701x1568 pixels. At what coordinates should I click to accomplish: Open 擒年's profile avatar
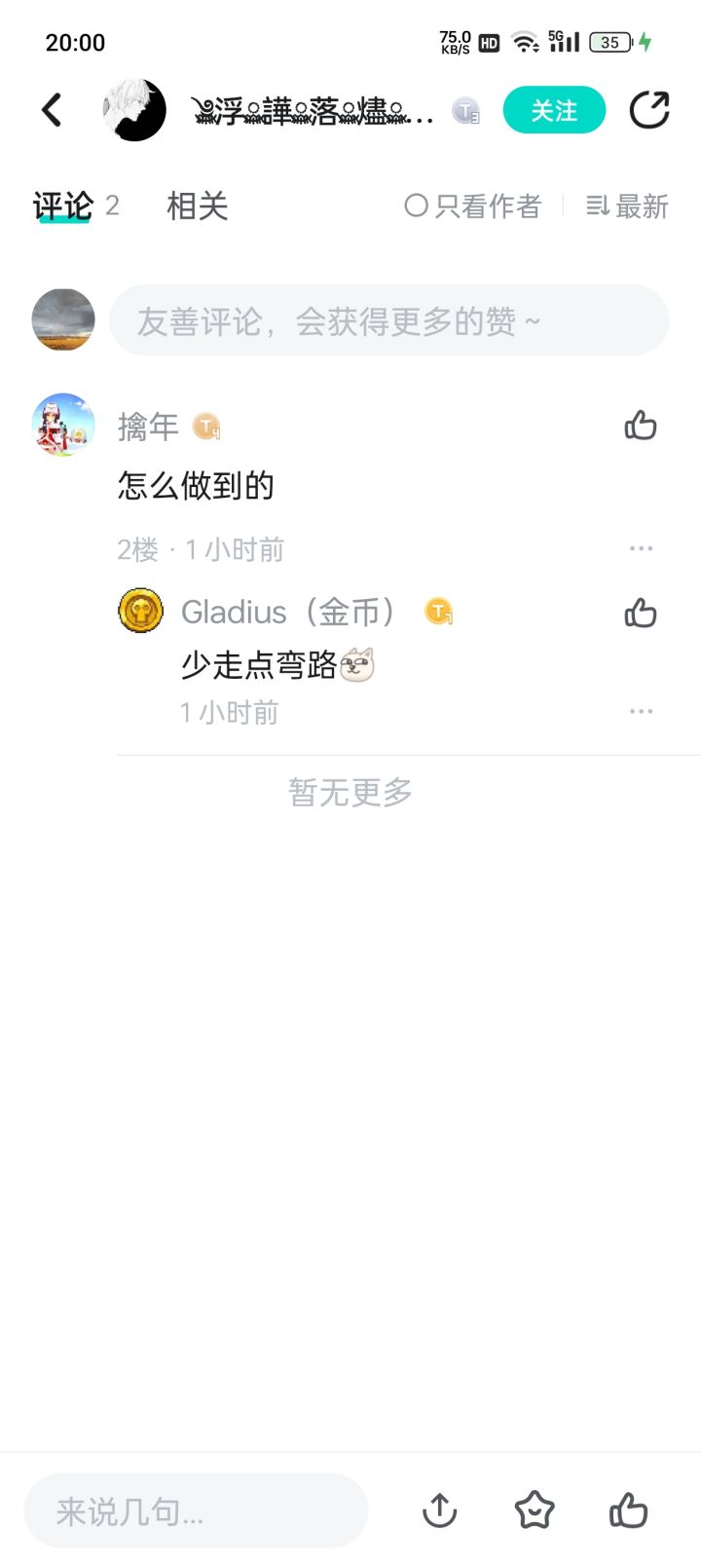63,426
